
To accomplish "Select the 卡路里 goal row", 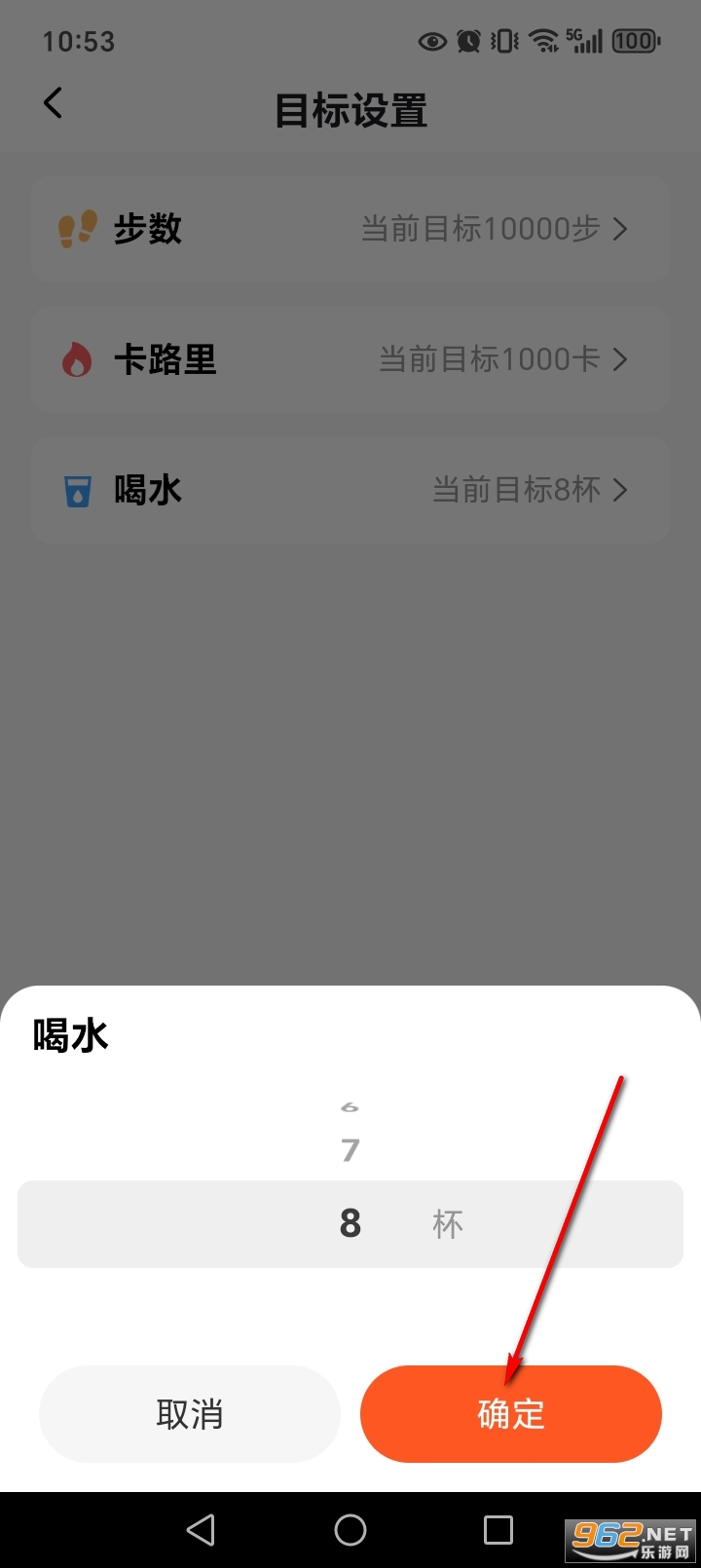I will click(350, 359).
